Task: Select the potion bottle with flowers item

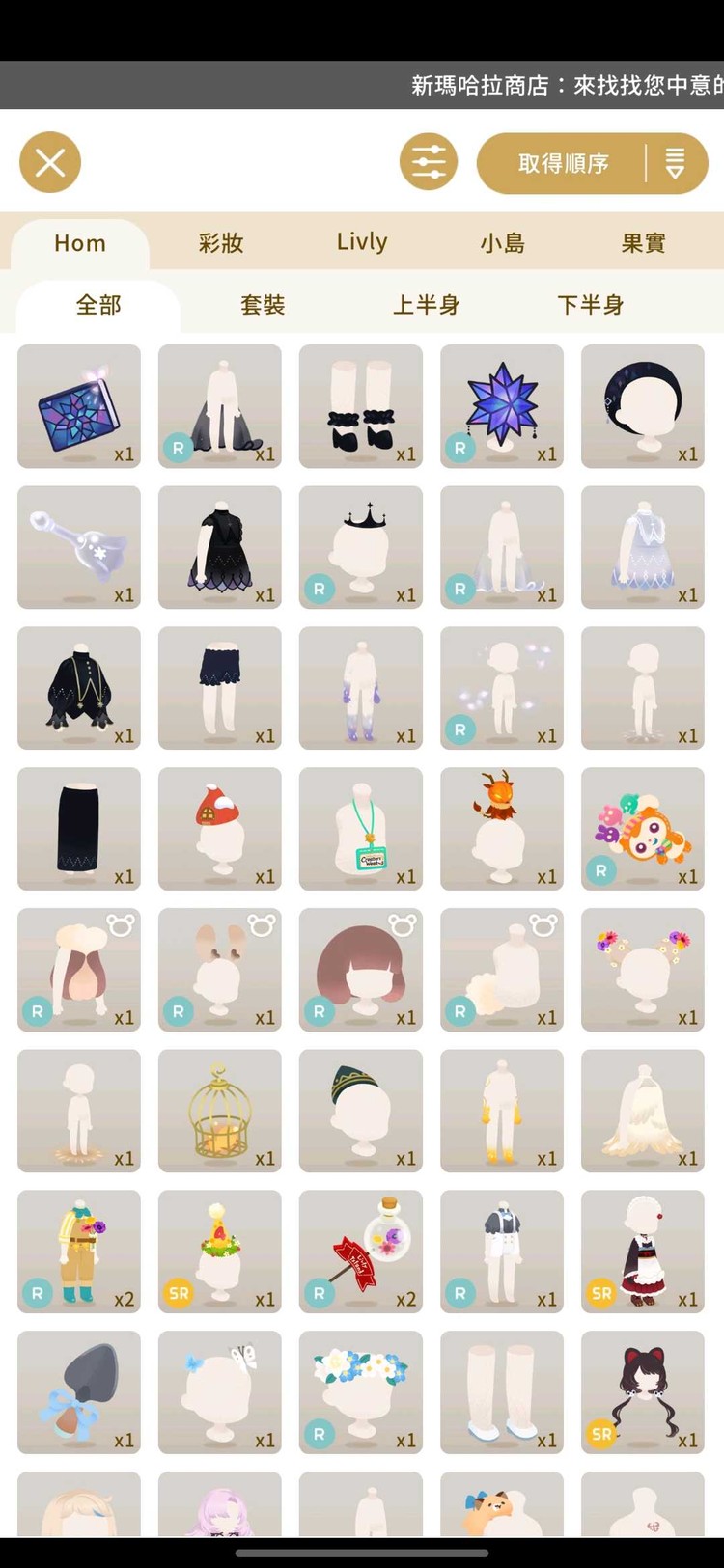Action: [x=360, y=1252]
